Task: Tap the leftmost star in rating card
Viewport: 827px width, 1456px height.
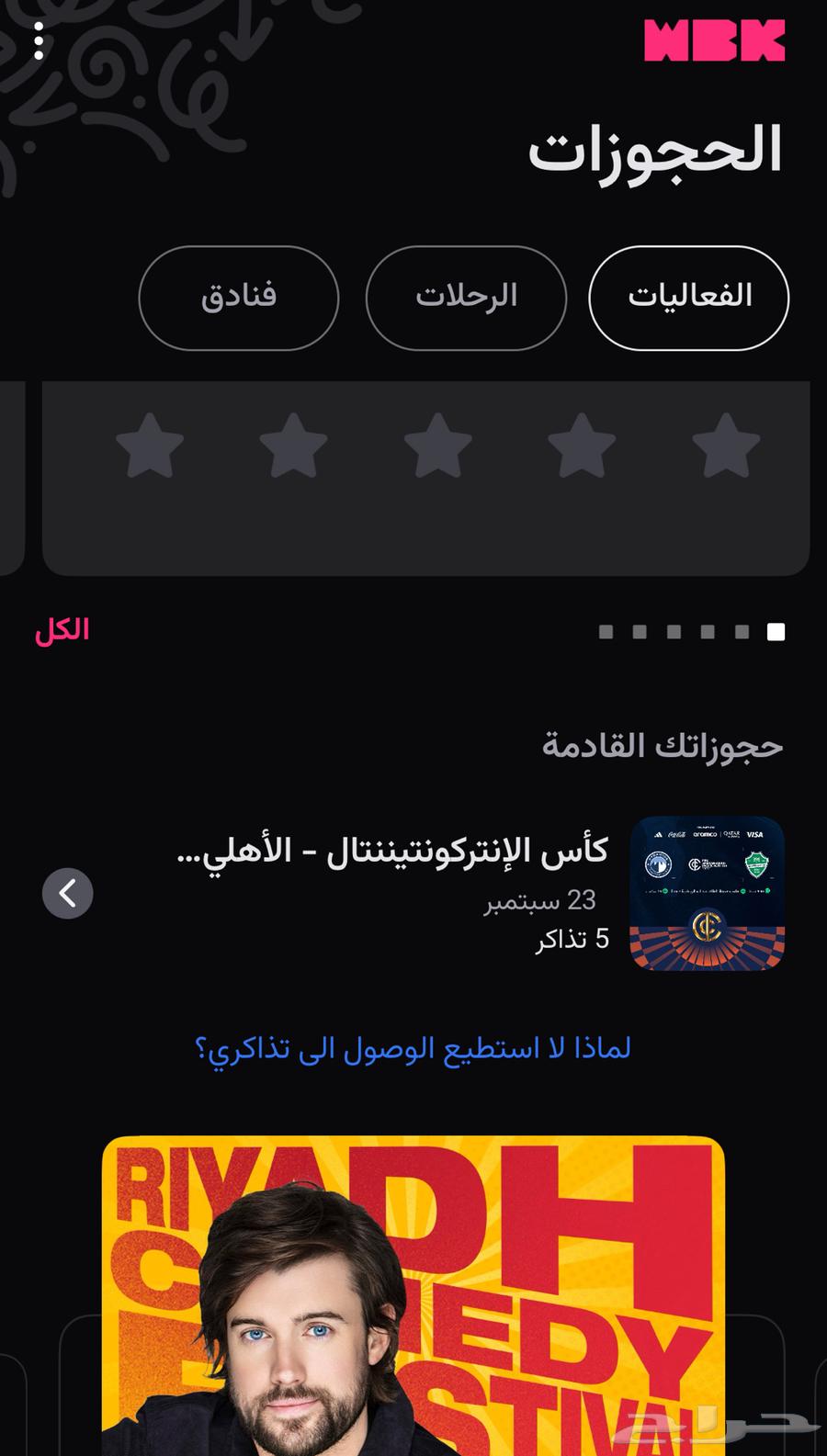Action: point(150,446)
